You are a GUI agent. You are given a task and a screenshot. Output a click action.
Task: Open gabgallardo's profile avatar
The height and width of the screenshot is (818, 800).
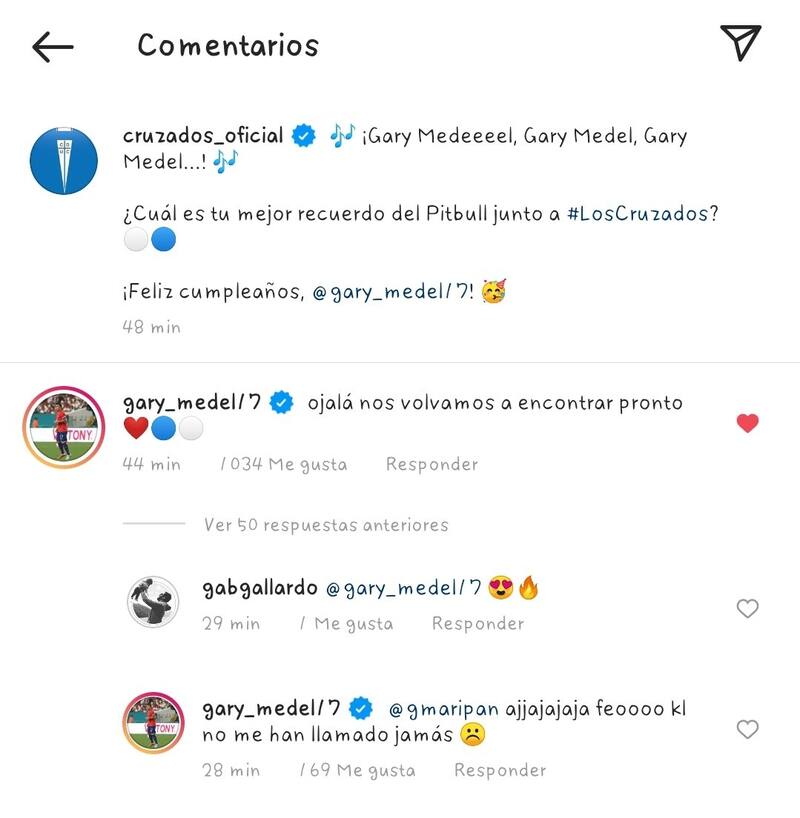coord(154,603)
